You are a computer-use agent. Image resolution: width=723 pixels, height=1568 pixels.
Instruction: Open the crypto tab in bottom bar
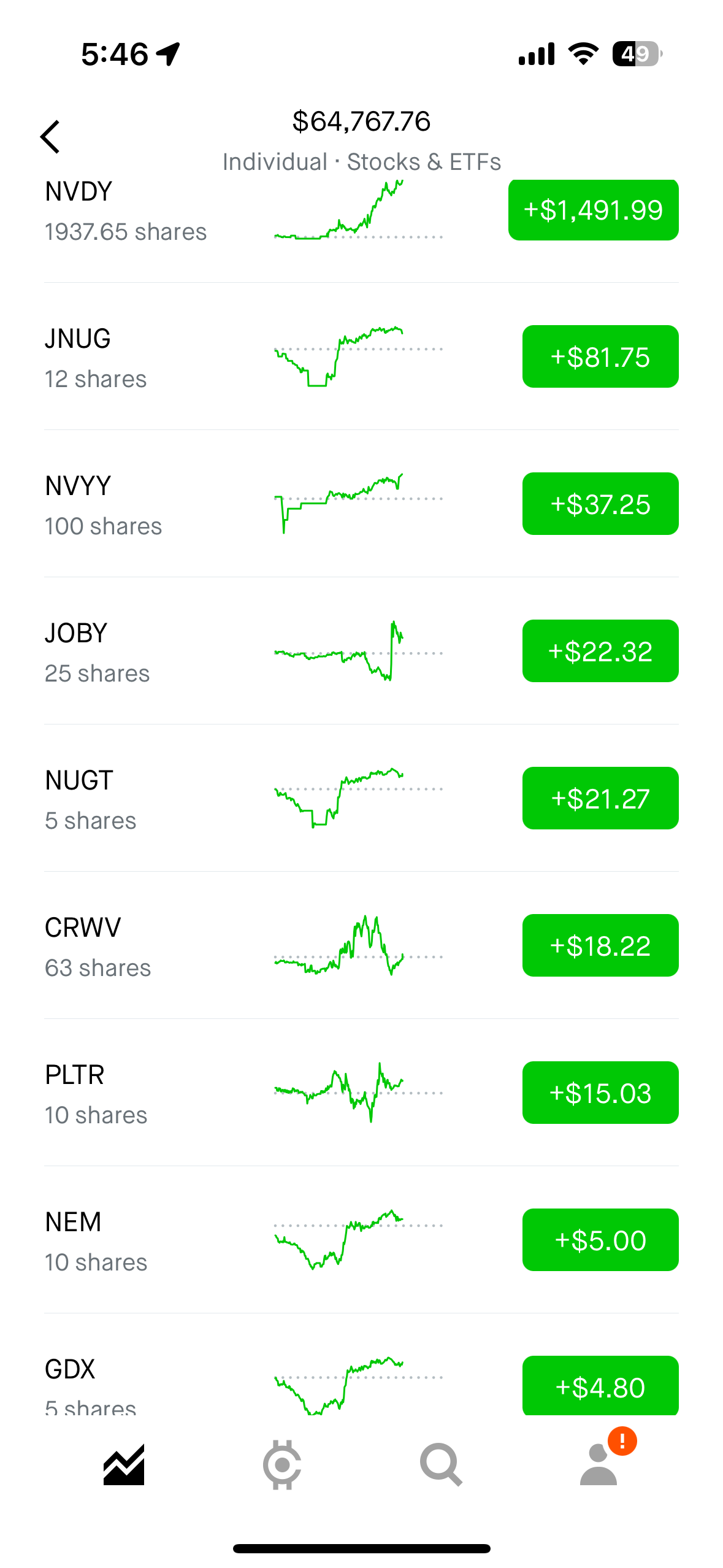pos(282,1465)
